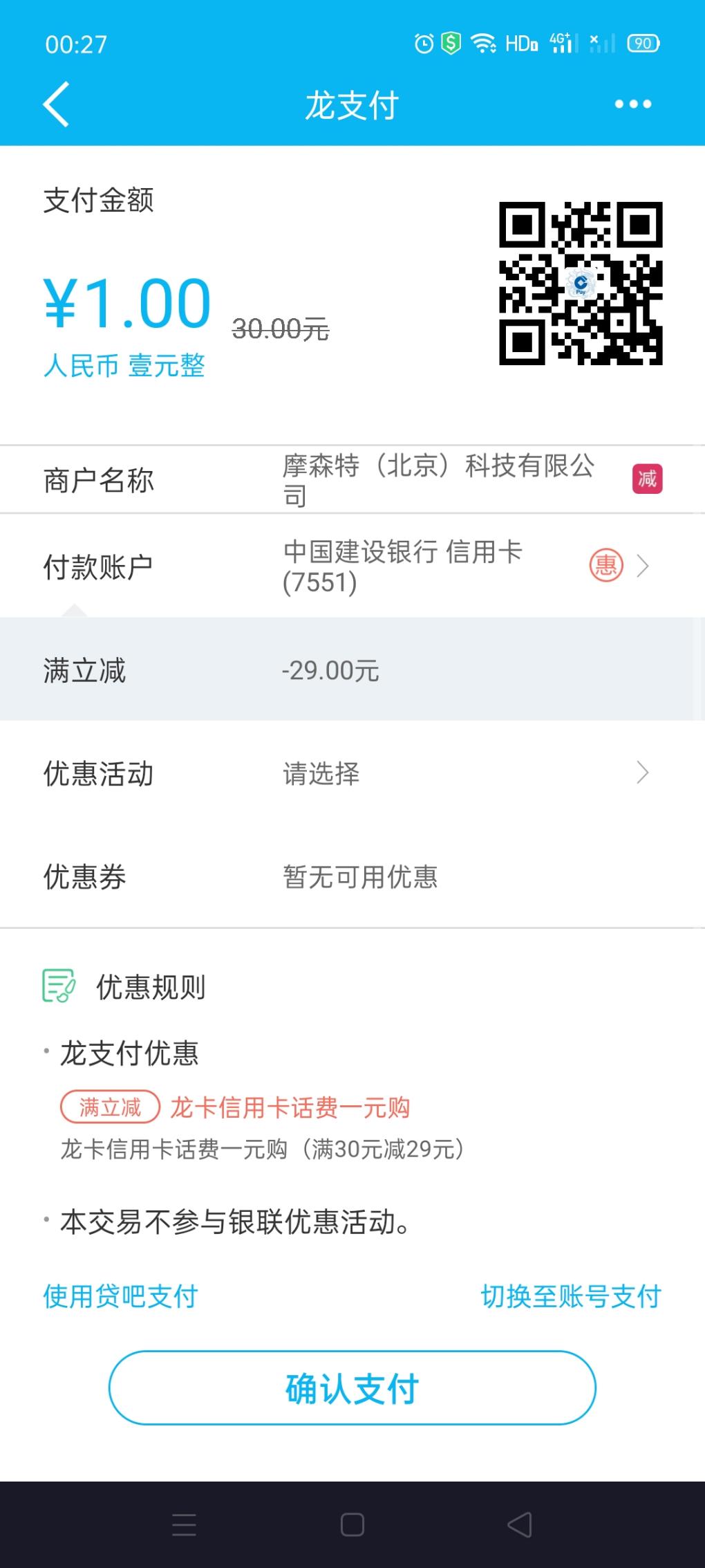Tap the 使用贷吧支付 link
The height and width of the screenshot is (1568, 705).
click(121, 1296)
